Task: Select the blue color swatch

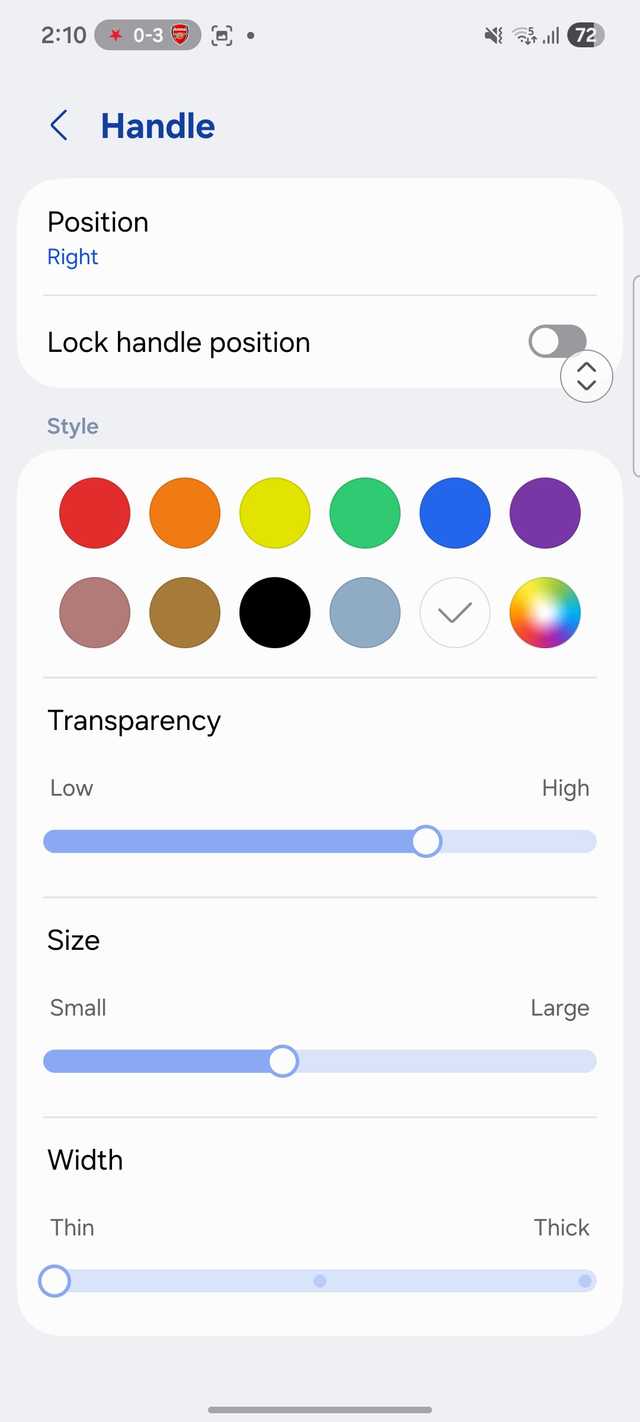Action: coord(455,513)
